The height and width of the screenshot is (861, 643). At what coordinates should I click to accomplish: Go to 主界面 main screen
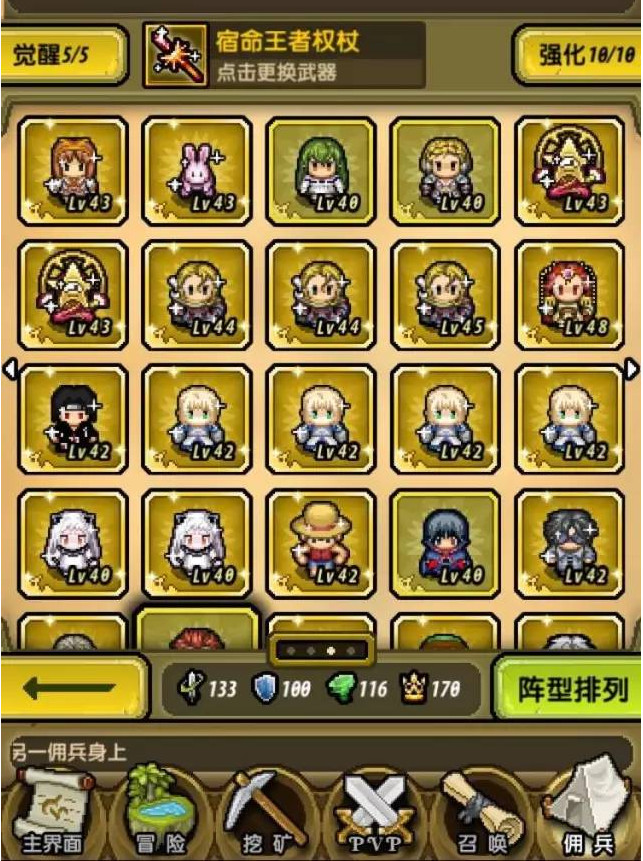click(50, 812)
